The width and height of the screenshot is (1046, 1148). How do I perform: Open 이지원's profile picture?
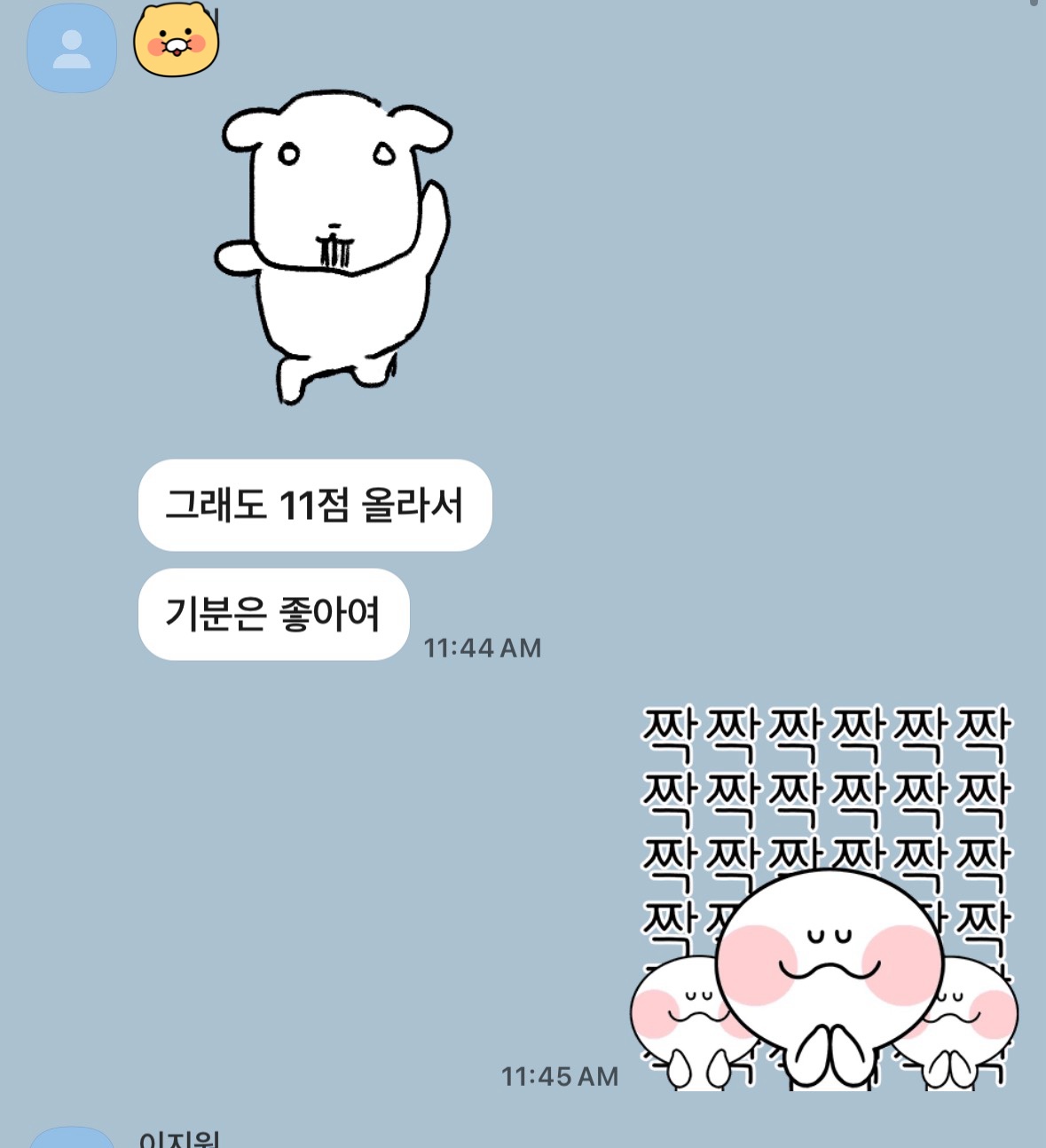[72, 1138]
